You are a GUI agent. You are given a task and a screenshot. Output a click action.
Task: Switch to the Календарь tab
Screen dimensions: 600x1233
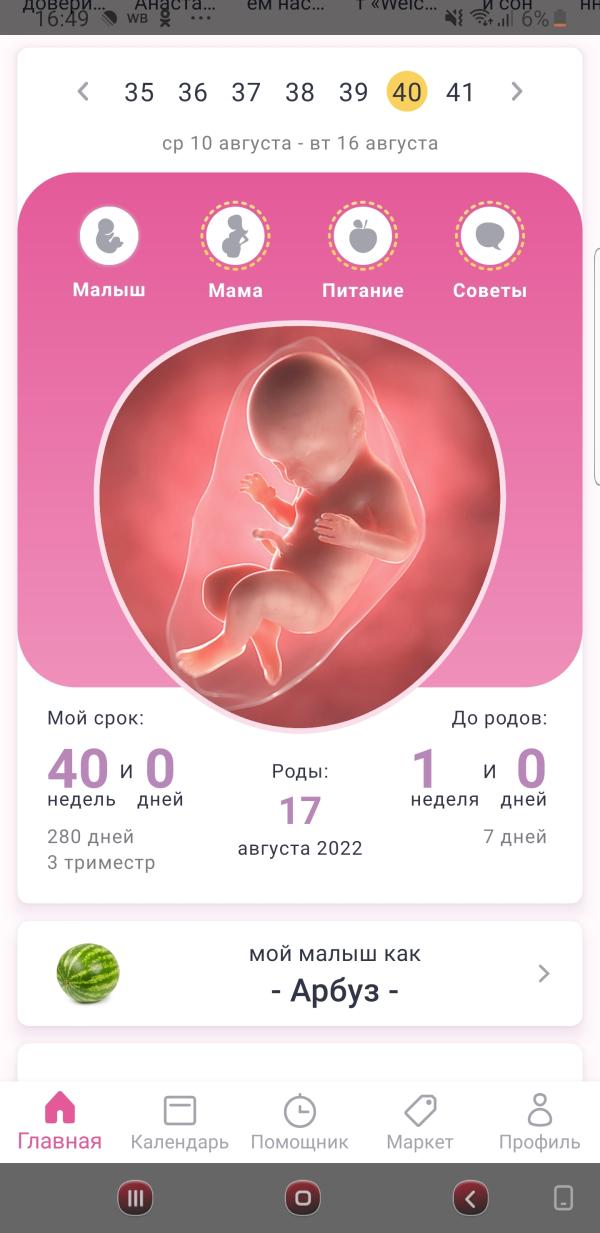(180, 1122)
